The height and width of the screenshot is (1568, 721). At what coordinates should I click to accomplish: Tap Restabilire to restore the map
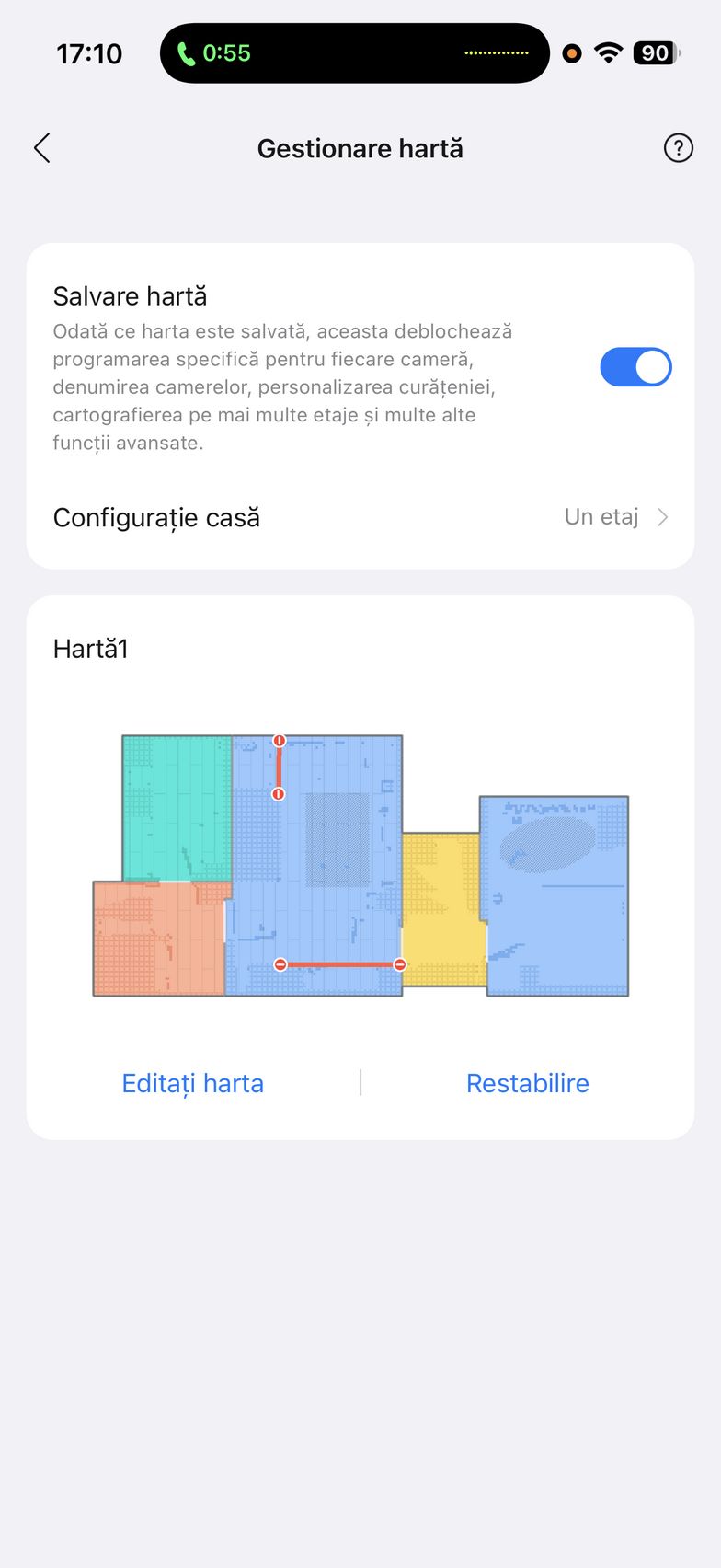click(527, 1083)
